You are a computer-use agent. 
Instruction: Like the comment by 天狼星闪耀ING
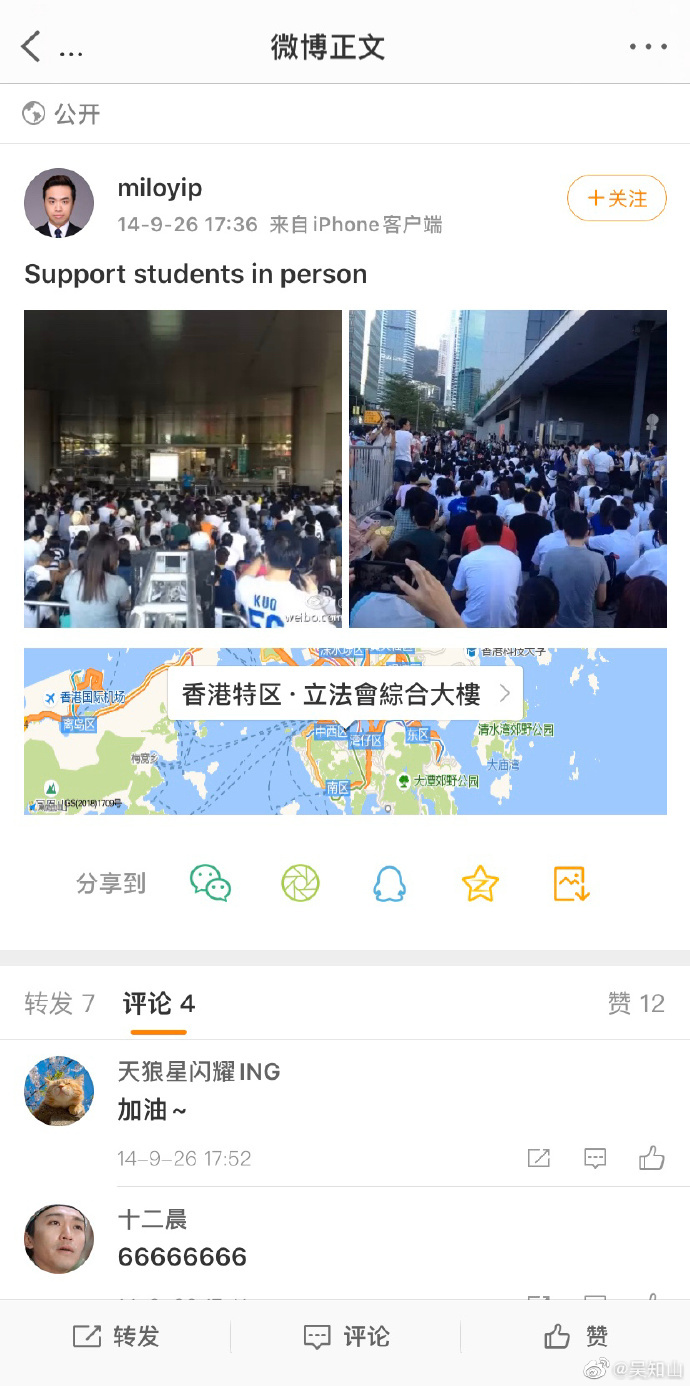[x=652, y=1158]
